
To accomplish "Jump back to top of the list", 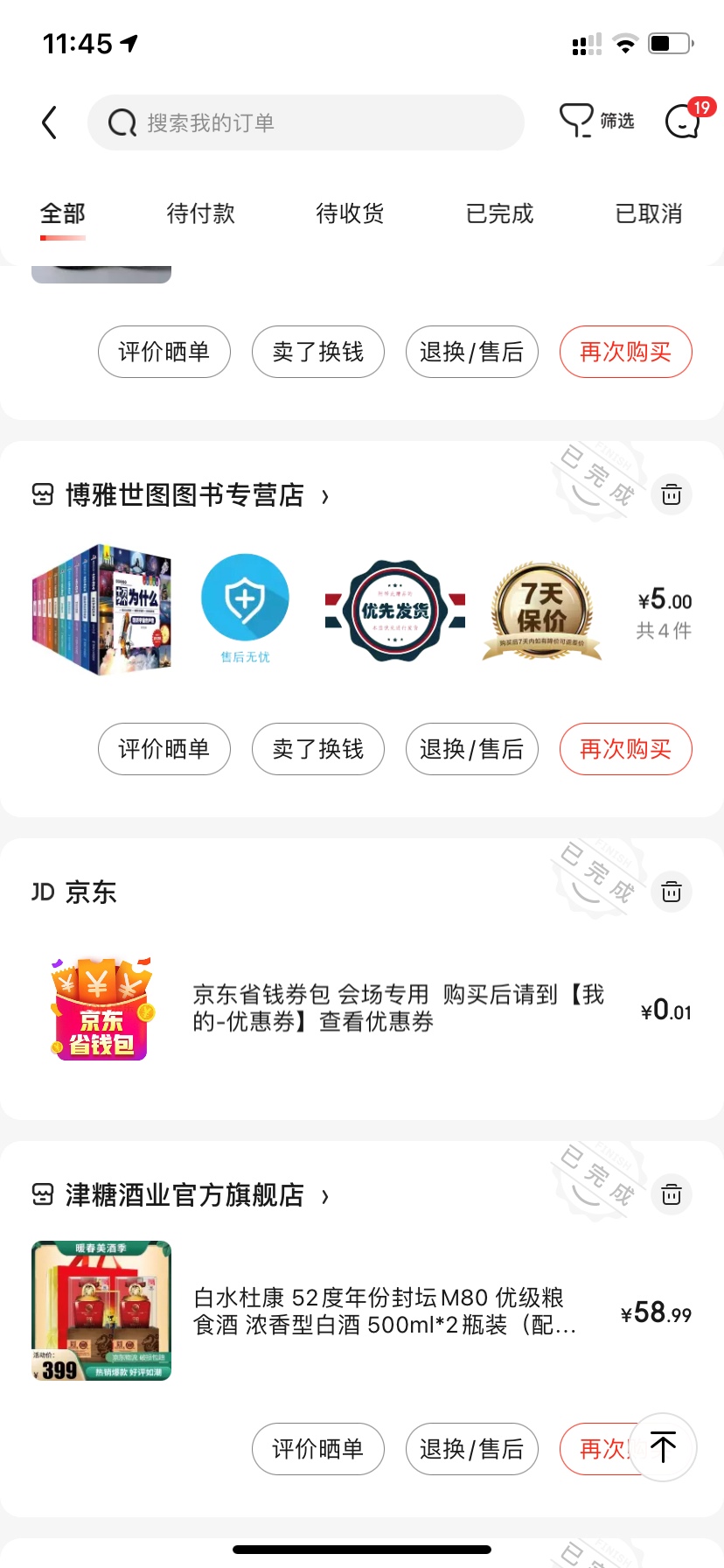I will coord(663,1447).
